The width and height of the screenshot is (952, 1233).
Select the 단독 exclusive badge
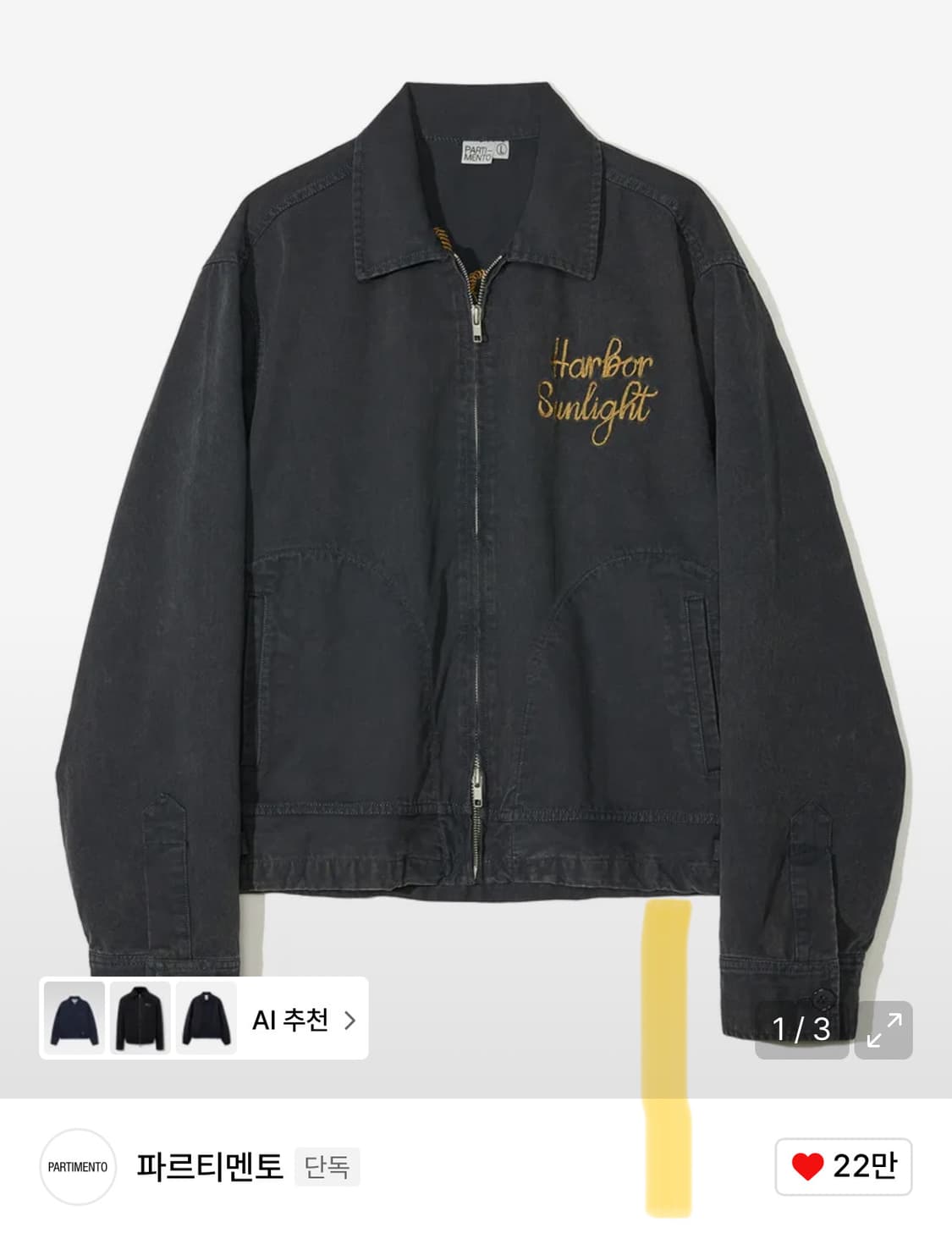point(327,1165)
